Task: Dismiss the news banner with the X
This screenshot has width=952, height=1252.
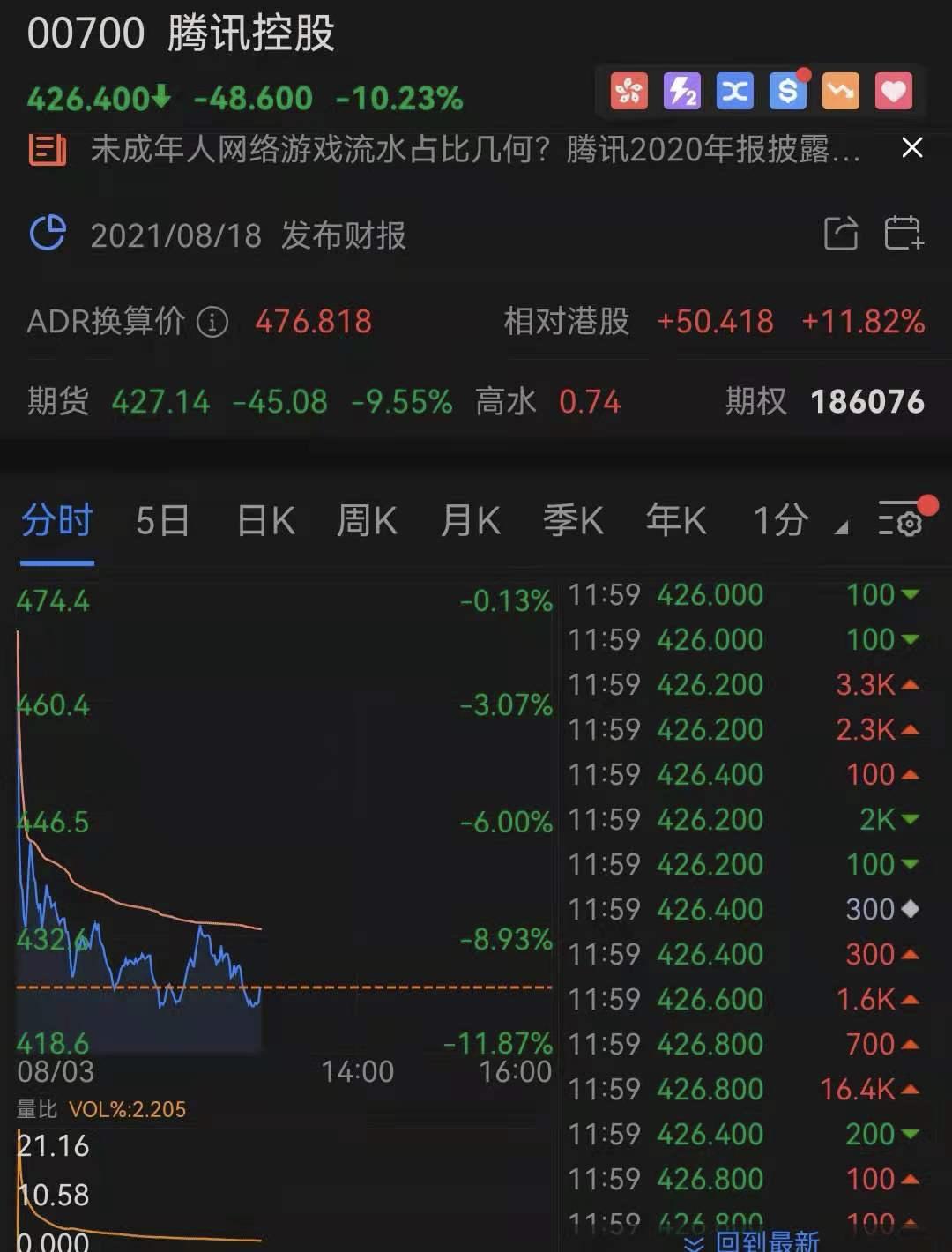Action: pyautogui.click(x=912, y=148)
